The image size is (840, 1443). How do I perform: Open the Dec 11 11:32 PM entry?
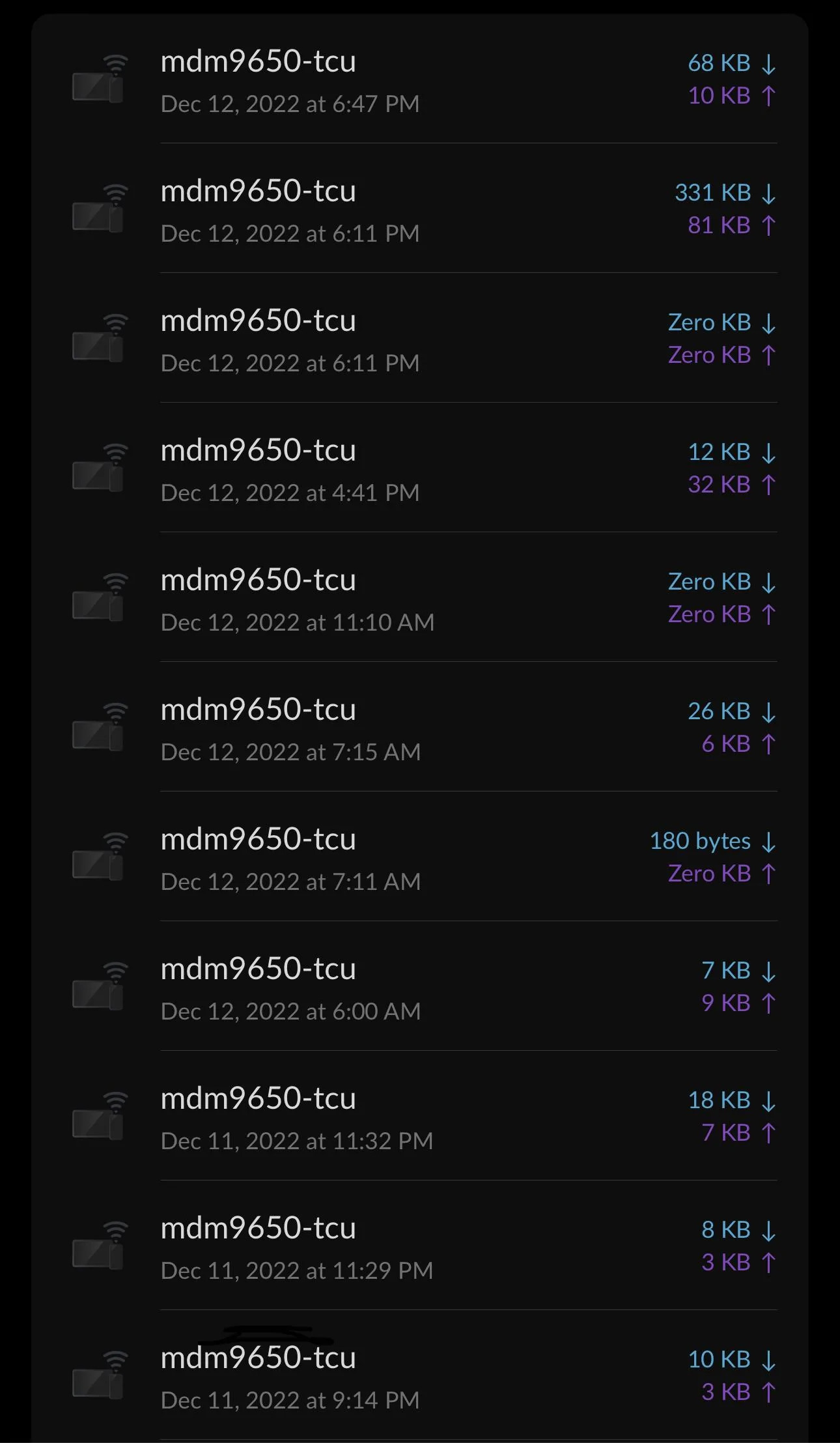tap(420, 1117)
